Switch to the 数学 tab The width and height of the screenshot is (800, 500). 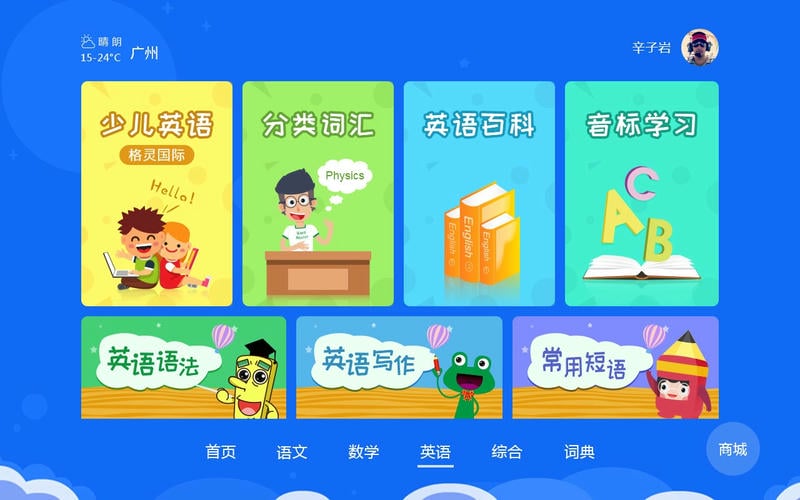click(x=364, y=452)
